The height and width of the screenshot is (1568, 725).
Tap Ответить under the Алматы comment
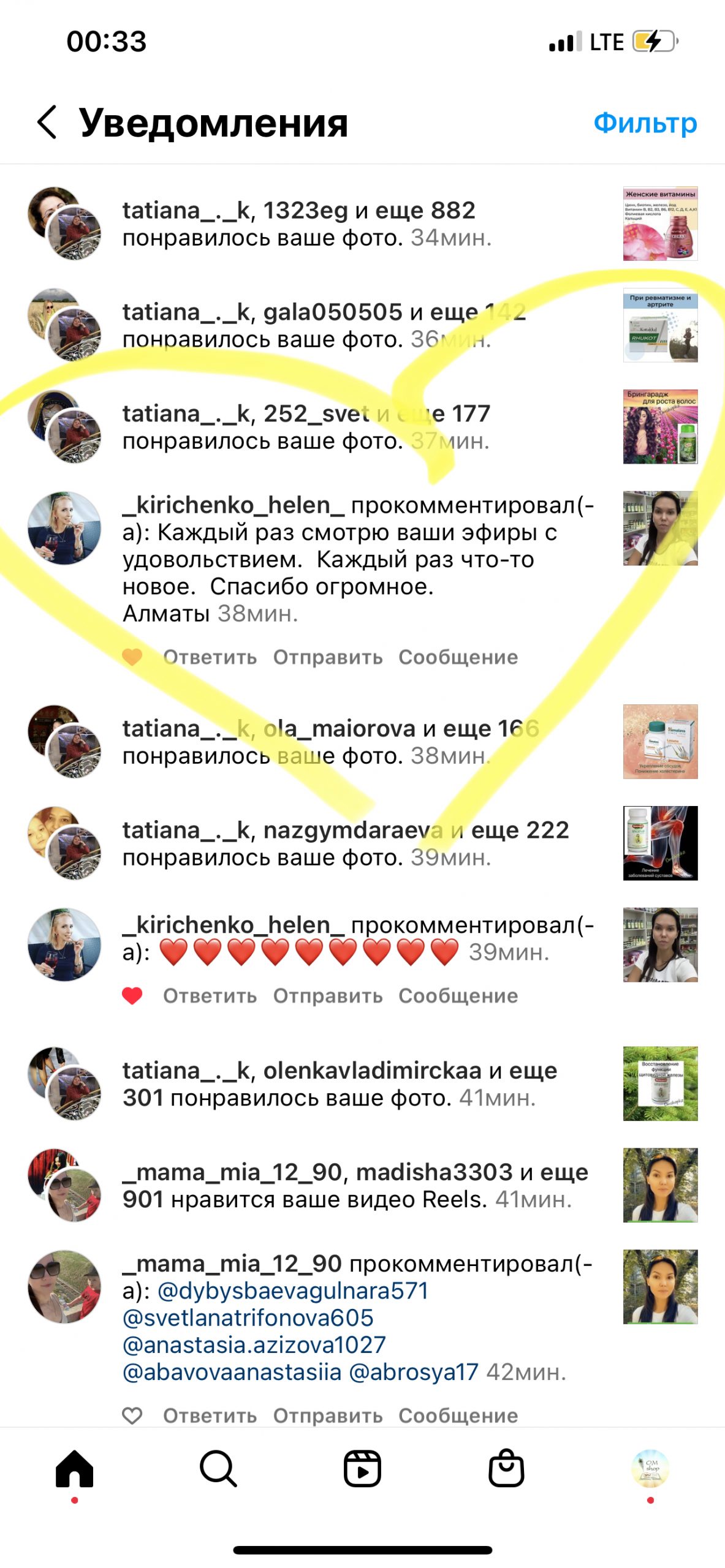[210, 657]
